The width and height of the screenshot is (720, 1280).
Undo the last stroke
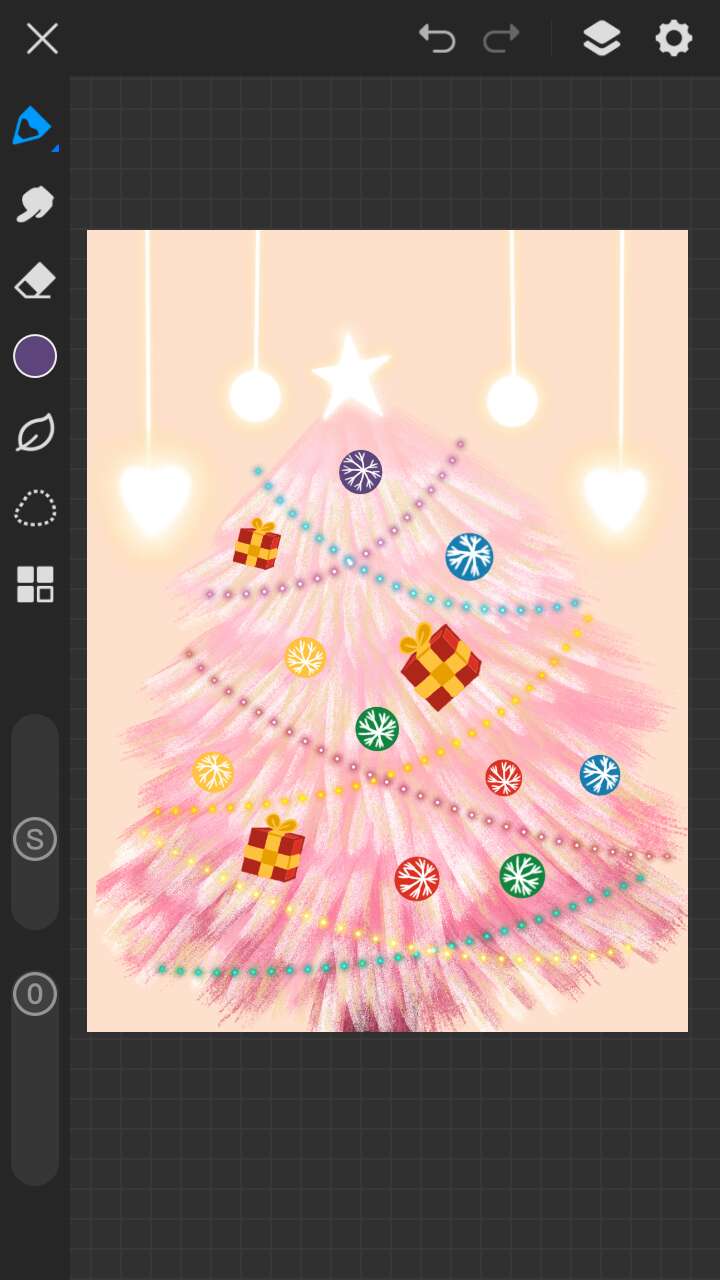coord(437,39)
